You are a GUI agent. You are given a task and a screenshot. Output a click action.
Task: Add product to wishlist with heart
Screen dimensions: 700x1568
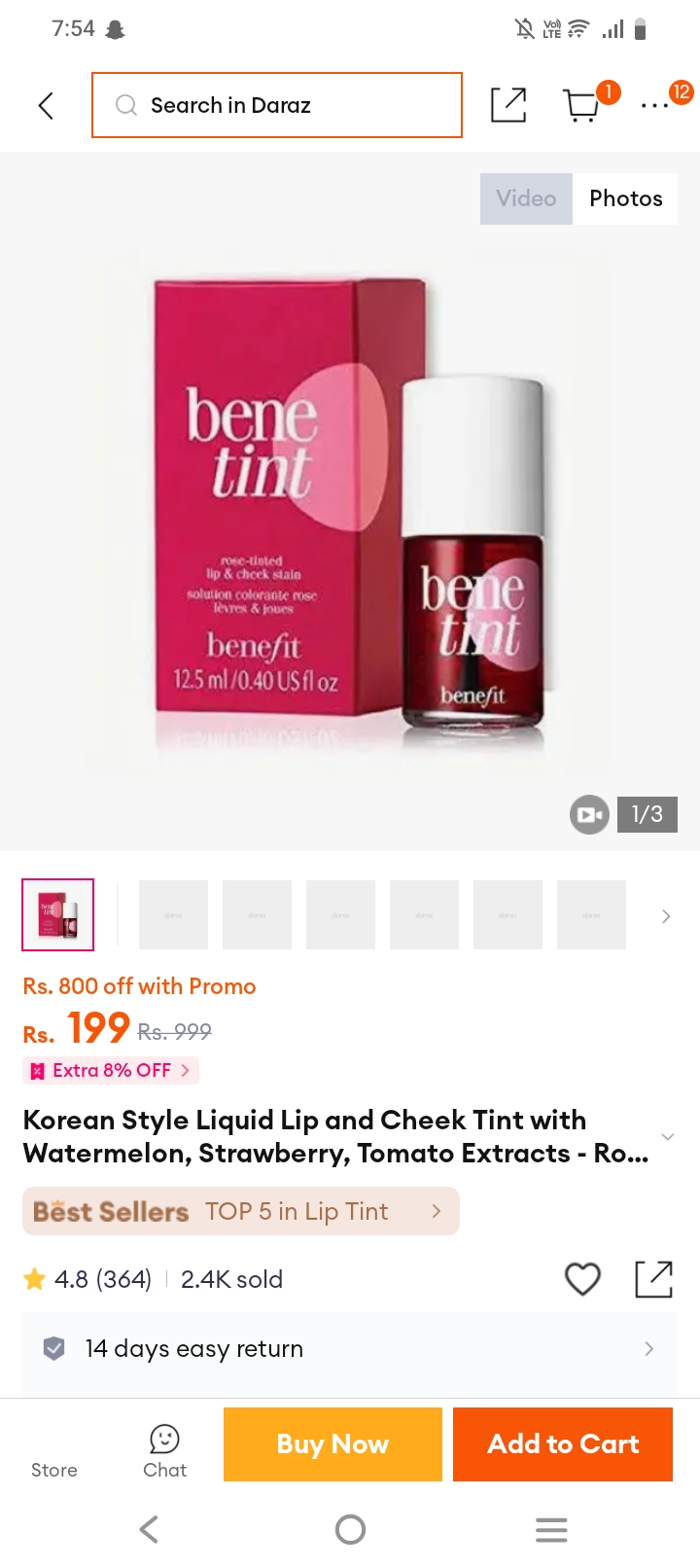583,1279
